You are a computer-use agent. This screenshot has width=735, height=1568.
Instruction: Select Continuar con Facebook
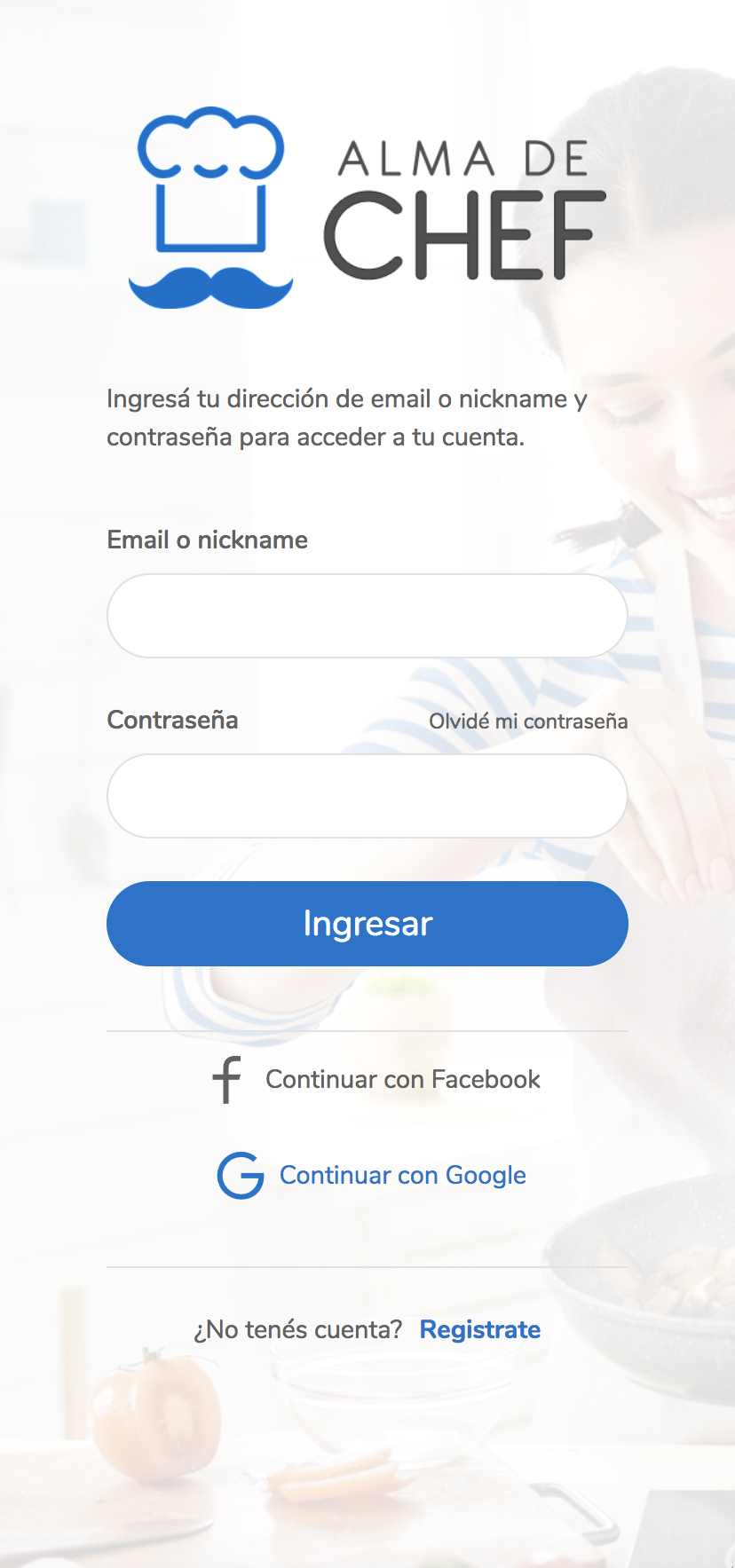coord(375,1080)
